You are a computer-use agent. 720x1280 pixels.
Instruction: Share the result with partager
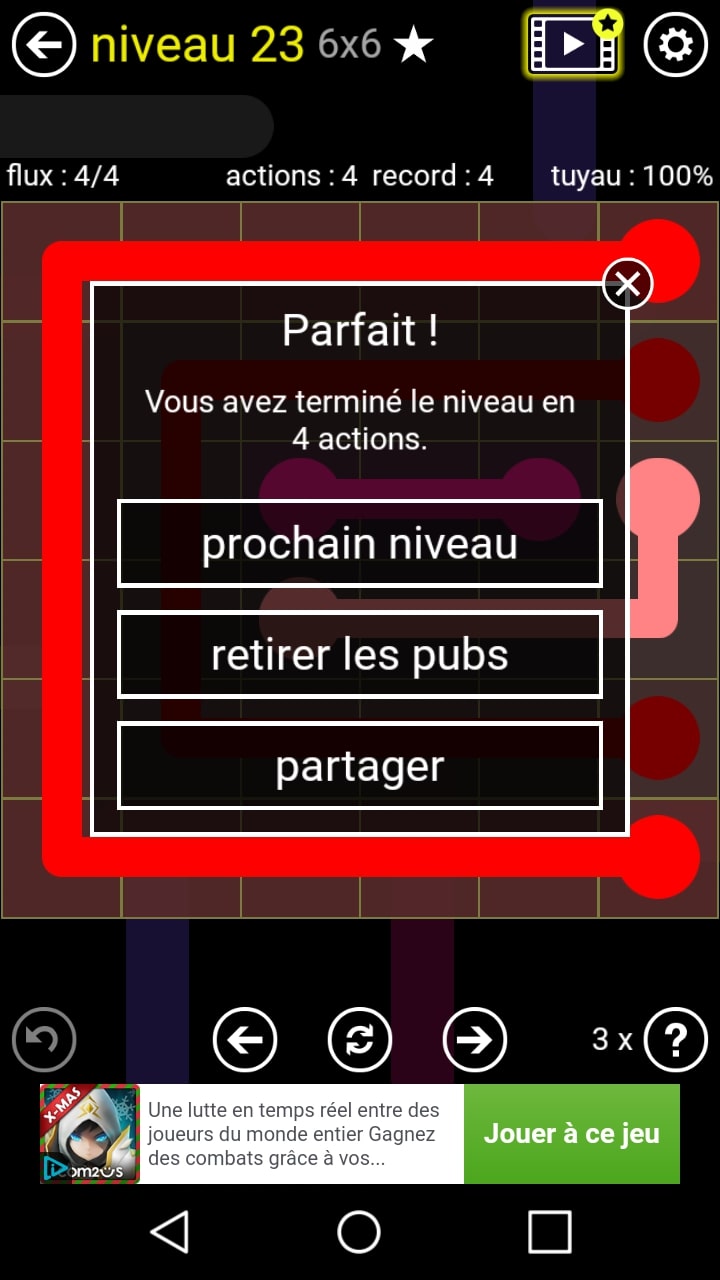pyautogui.click(x=360, y=765)
